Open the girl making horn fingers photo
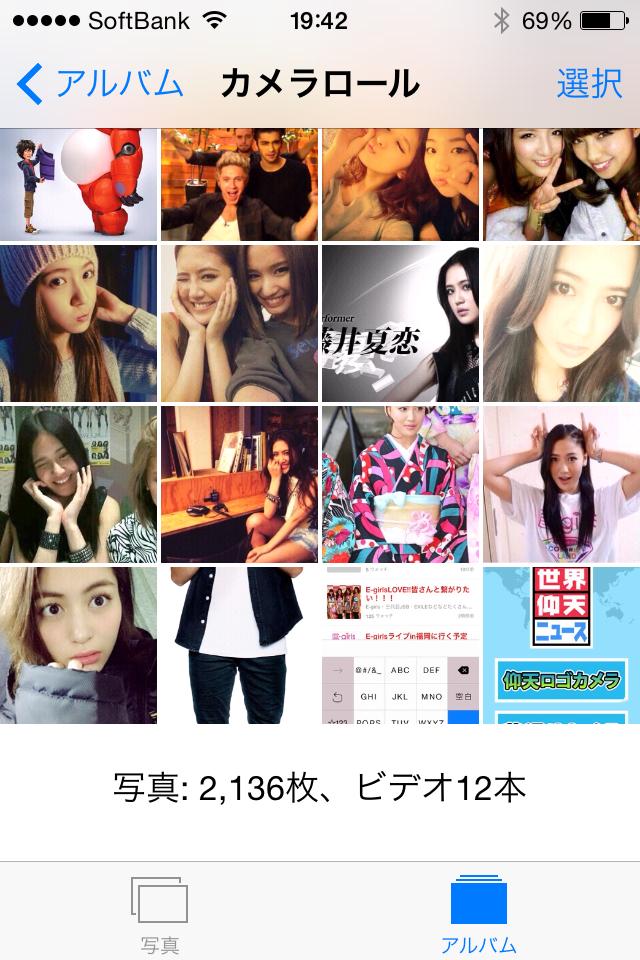Screen dimensions: 640x960 [561, 484]
